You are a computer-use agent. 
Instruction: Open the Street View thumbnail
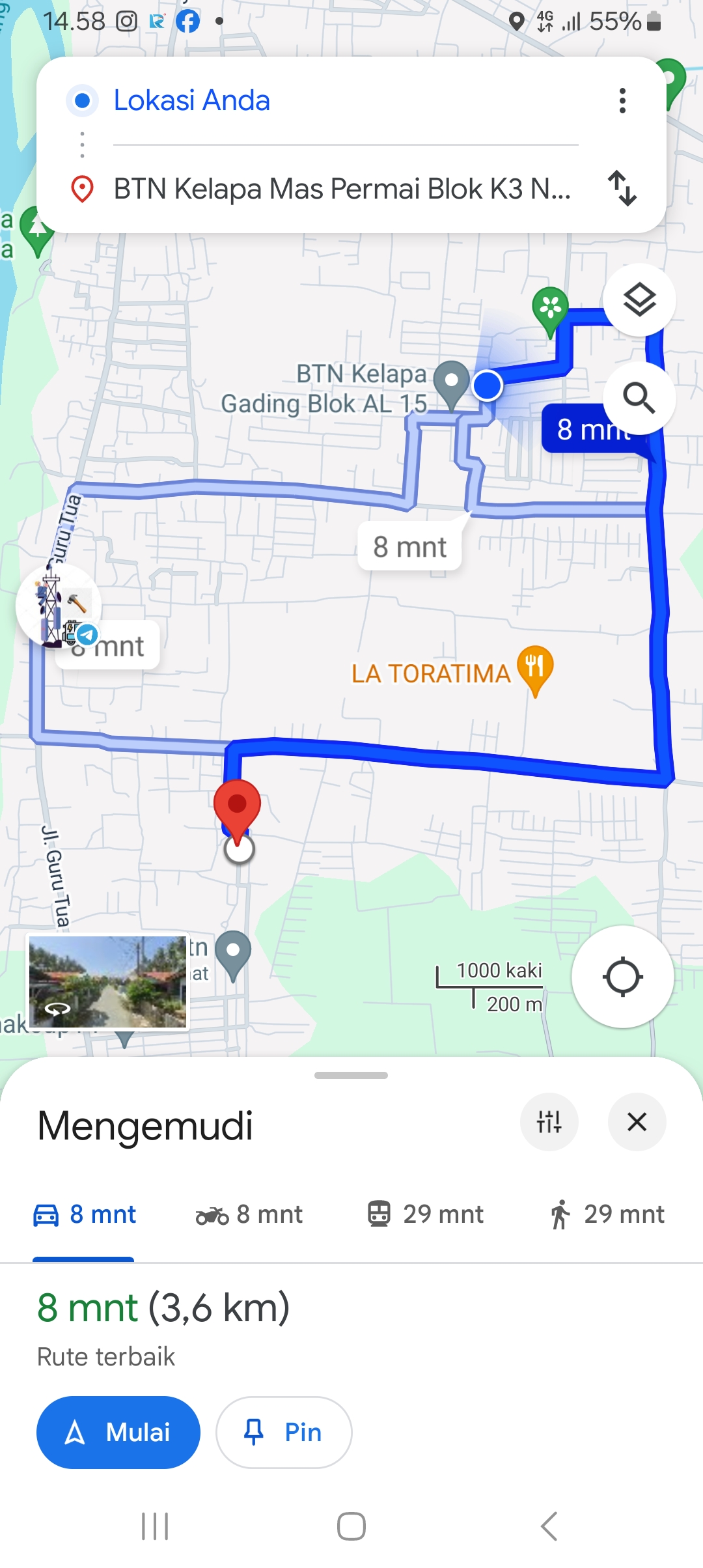coord(108,982)
